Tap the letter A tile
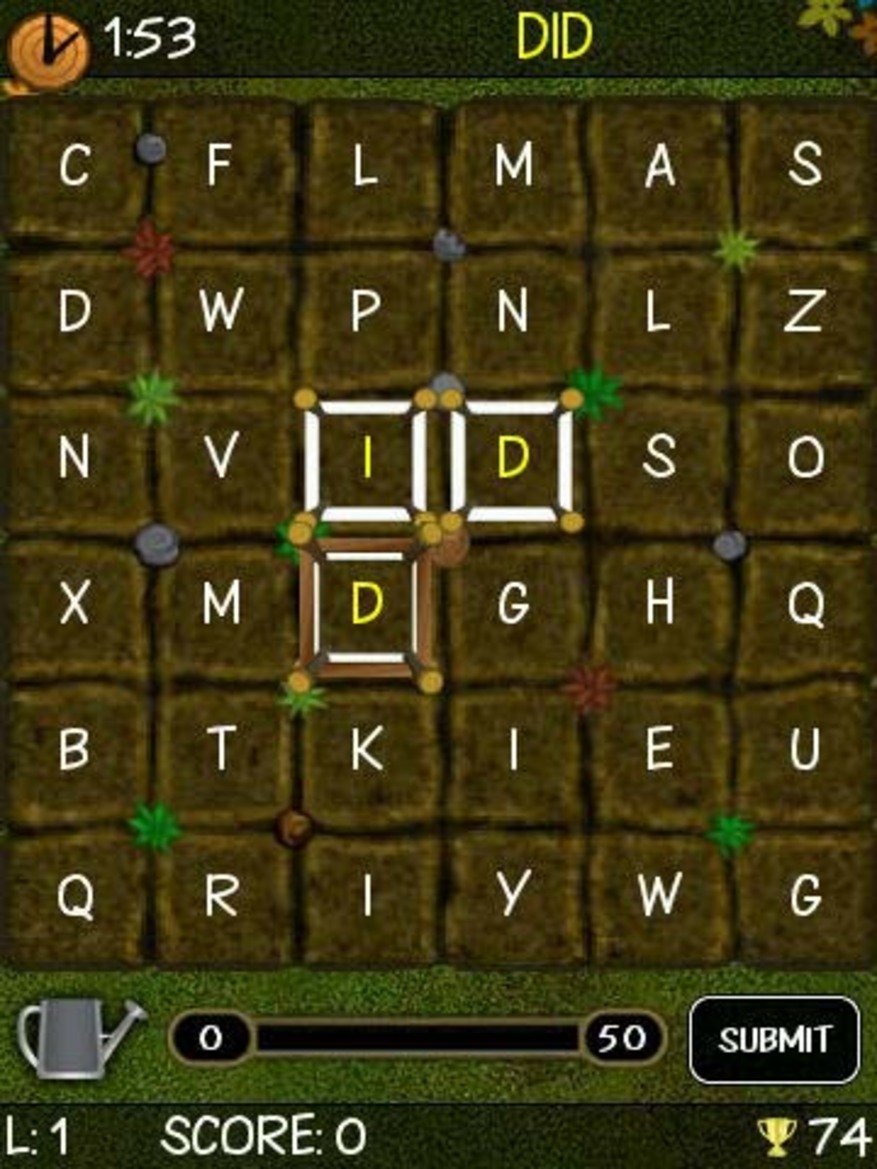This screenshot has width=877, height=1169. tap(659, 166)
